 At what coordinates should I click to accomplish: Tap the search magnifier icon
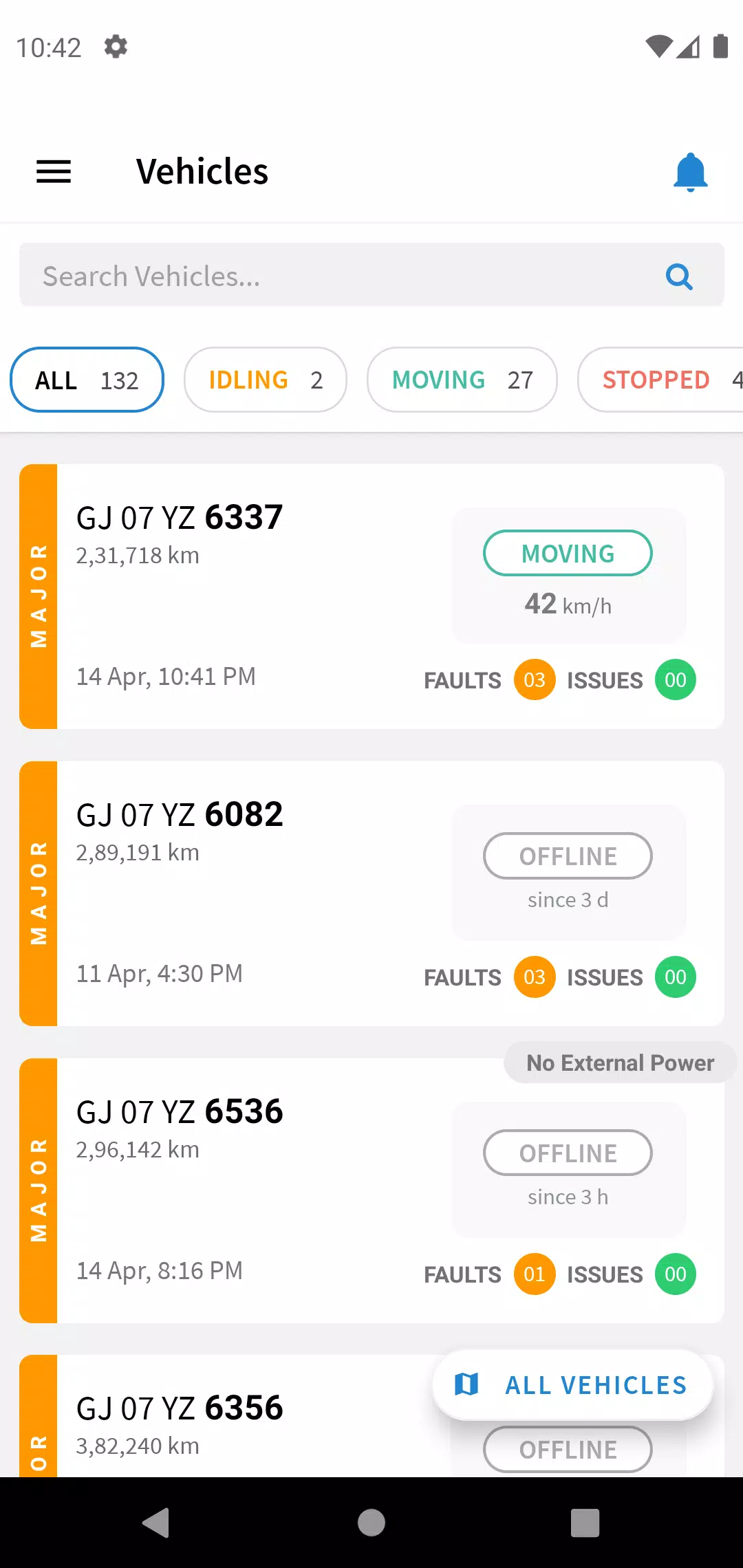coord(678,276)
